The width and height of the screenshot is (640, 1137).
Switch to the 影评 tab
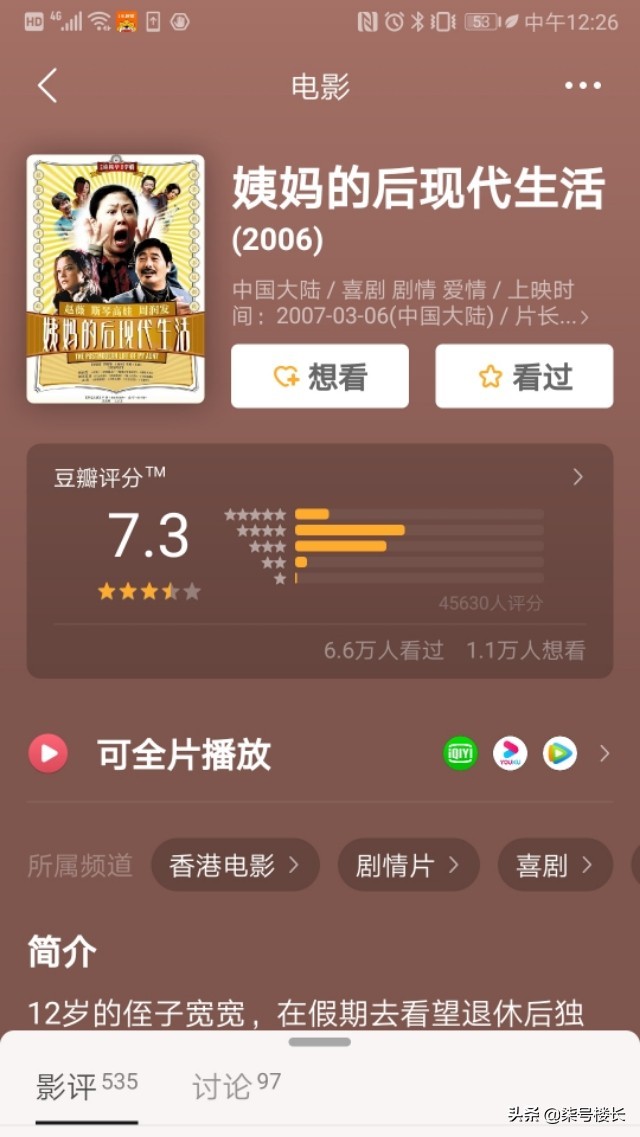tap(87, 1087)
